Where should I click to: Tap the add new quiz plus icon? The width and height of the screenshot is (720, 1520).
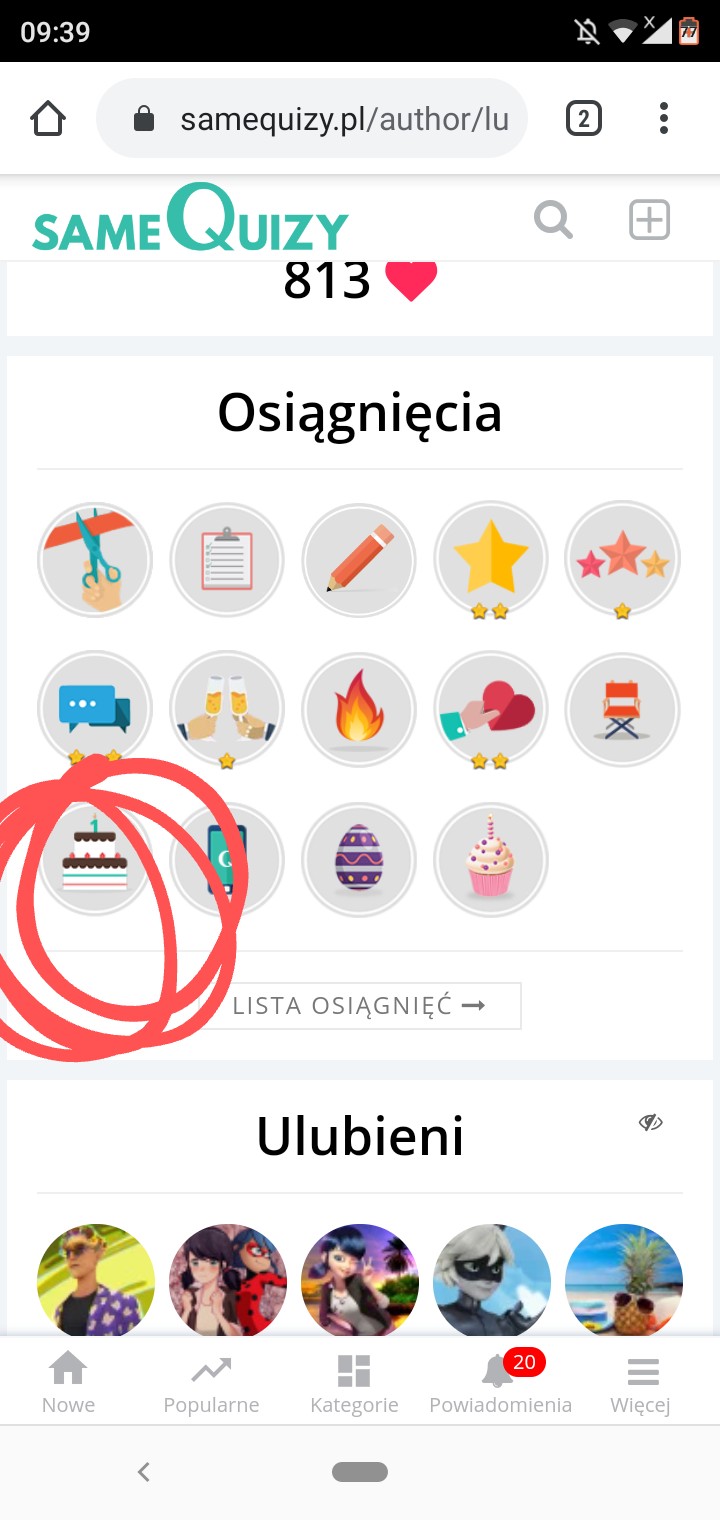[x=649, y=219]
